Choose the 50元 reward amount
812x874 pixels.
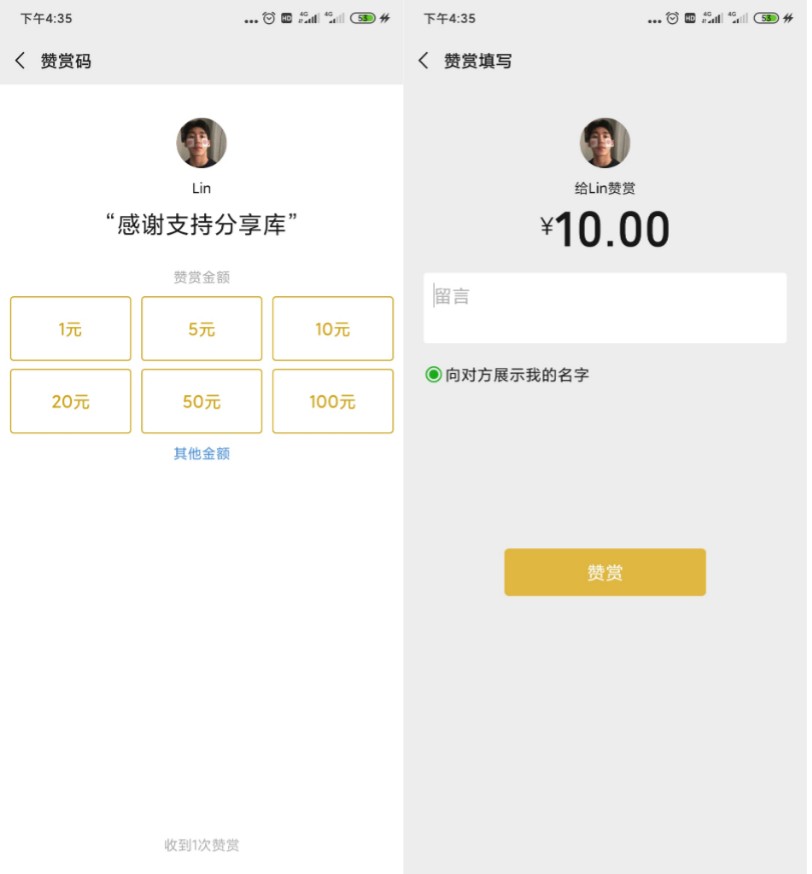click(201, 402)
